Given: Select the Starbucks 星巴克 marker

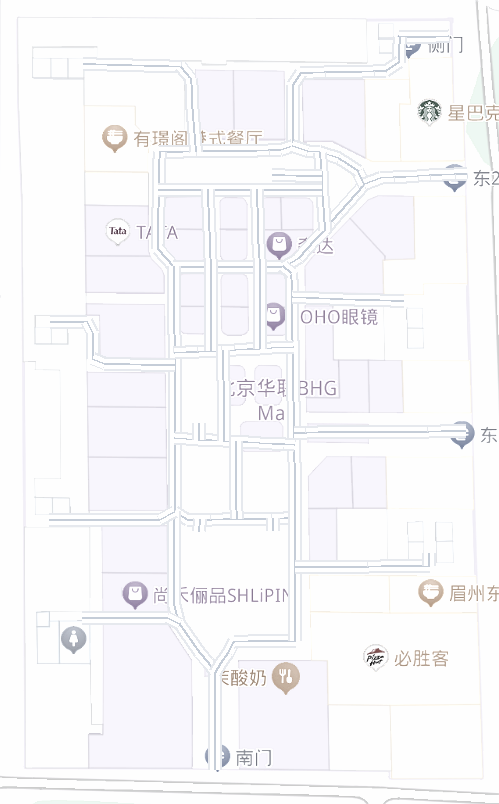Looking at the screenshot, I should 429,112.
